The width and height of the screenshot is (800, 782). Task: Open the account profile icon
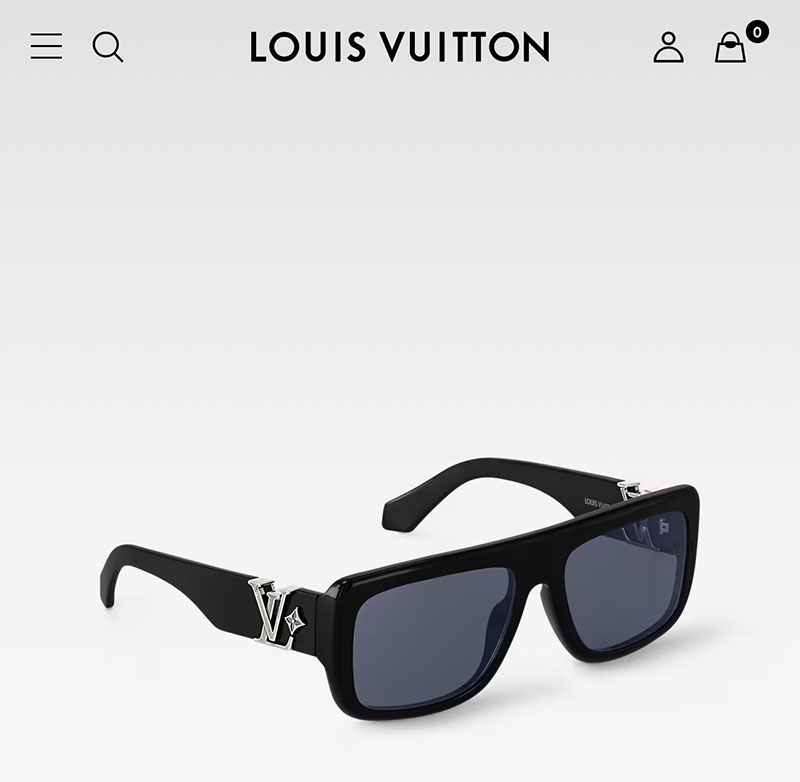tap(668, 47)
